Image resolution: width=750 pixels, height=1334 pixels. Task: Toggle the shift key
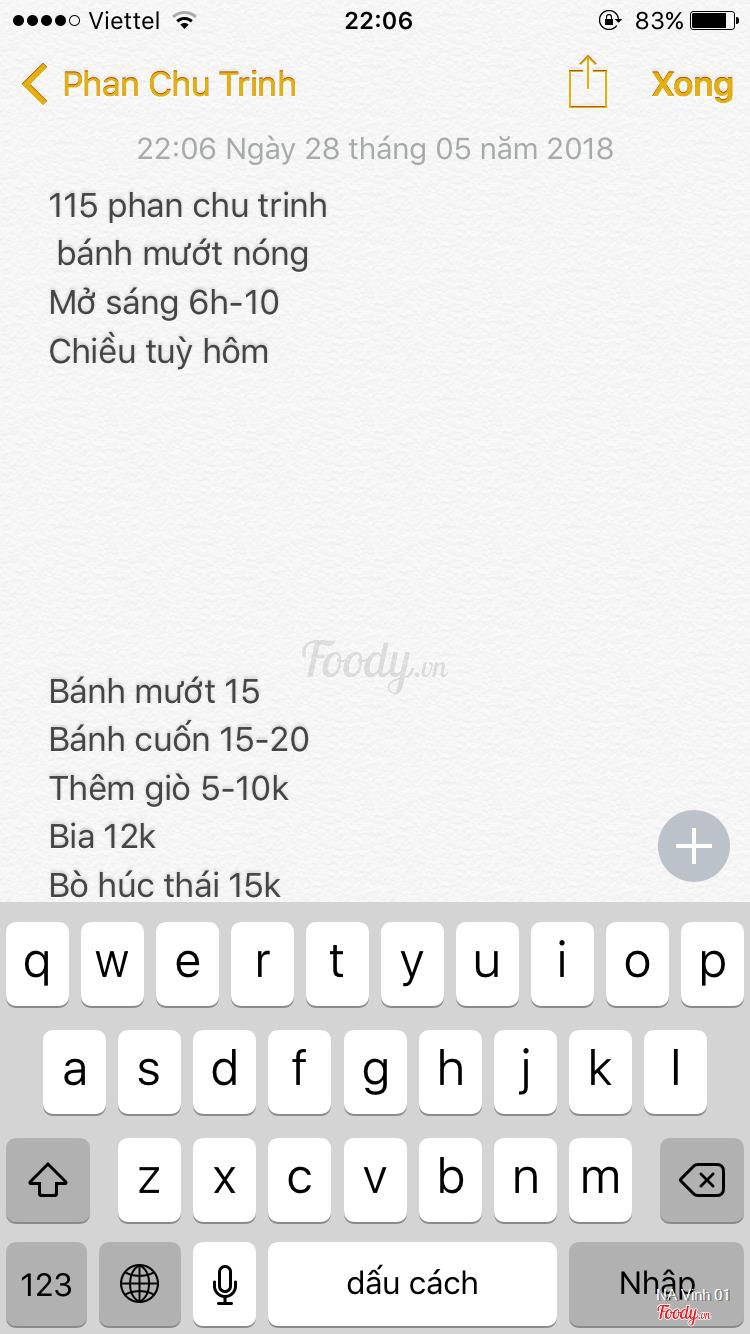48,1180
